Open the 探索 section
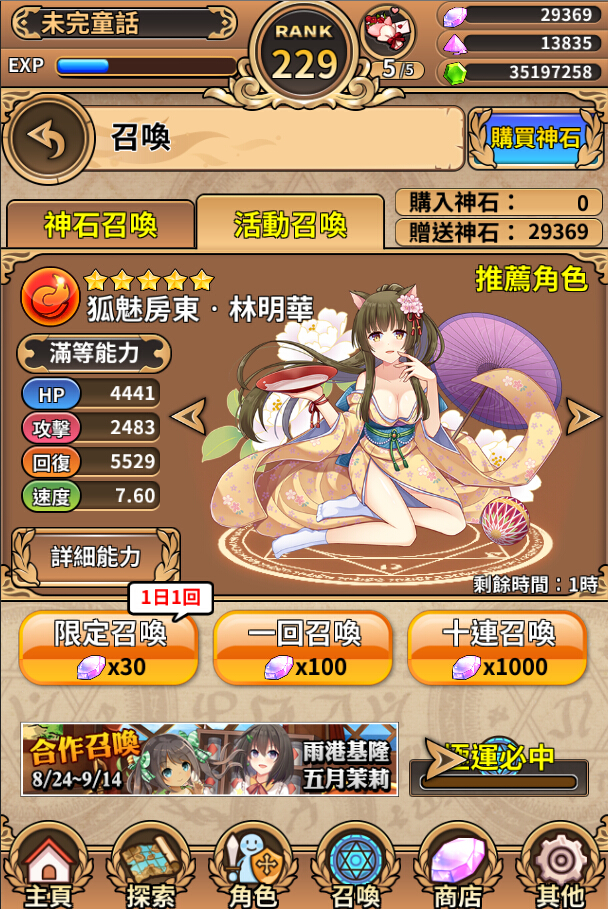Screen dimensions: 608x909 (x=150, y=865)
